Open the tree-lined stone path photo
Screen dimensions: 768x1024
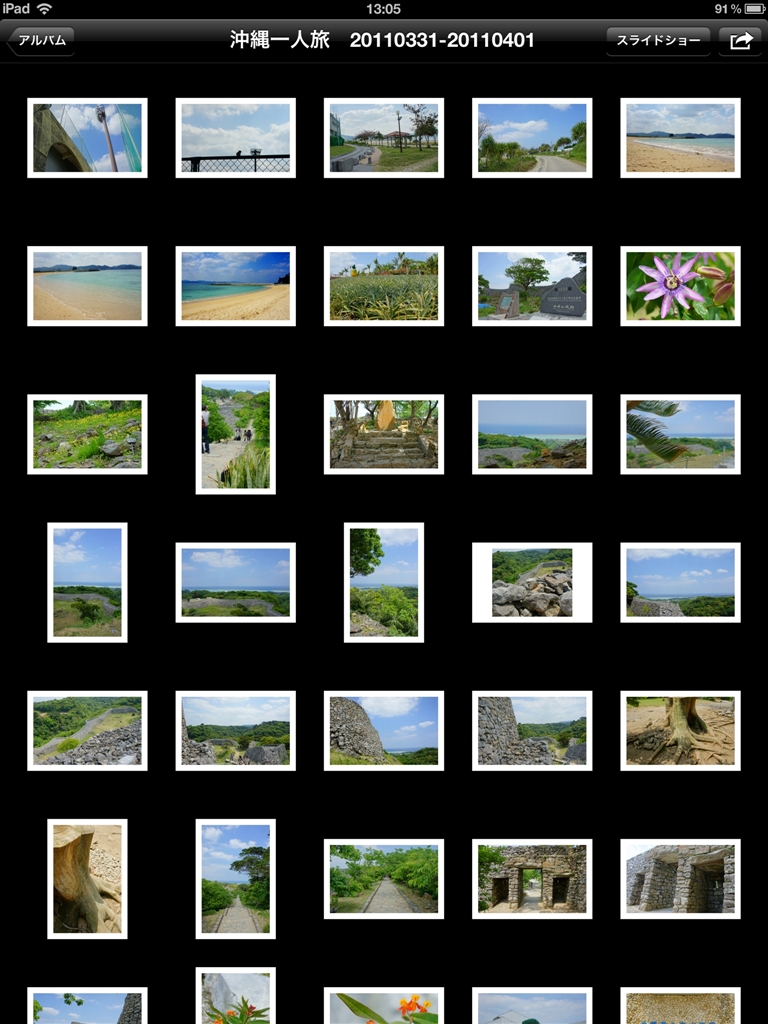384,878
